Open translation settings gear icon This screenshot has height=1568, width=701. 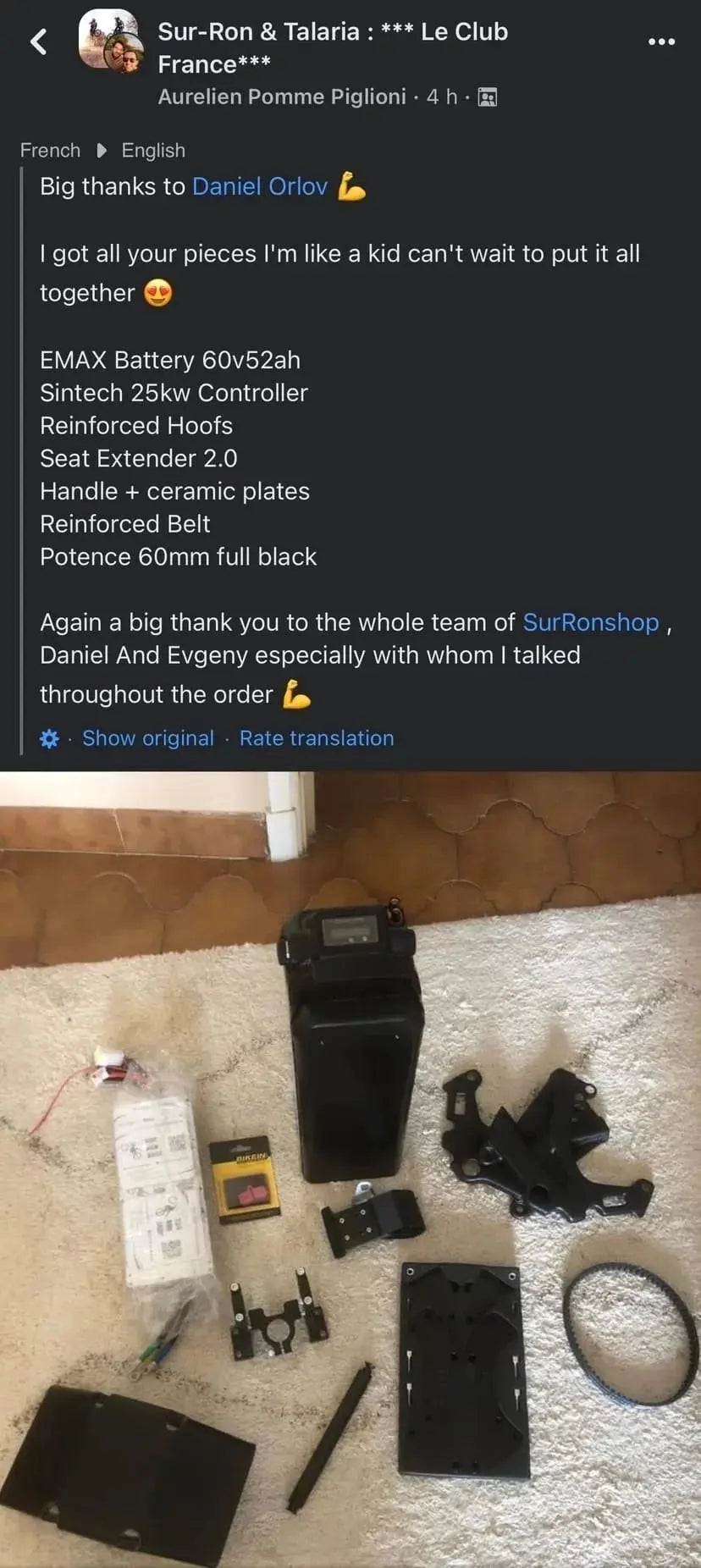(49, 738)
